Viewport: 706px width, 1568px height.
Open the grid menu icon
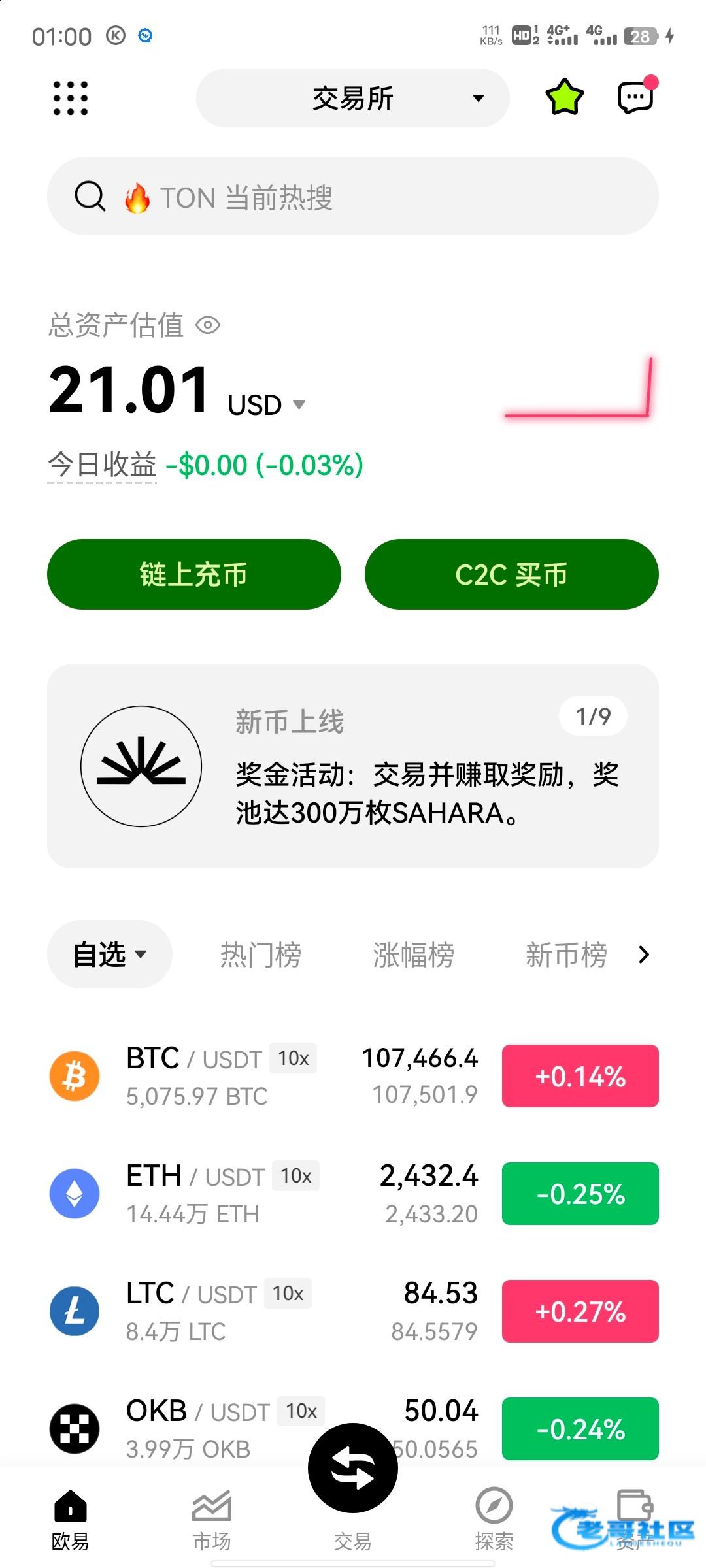(71, 99)
